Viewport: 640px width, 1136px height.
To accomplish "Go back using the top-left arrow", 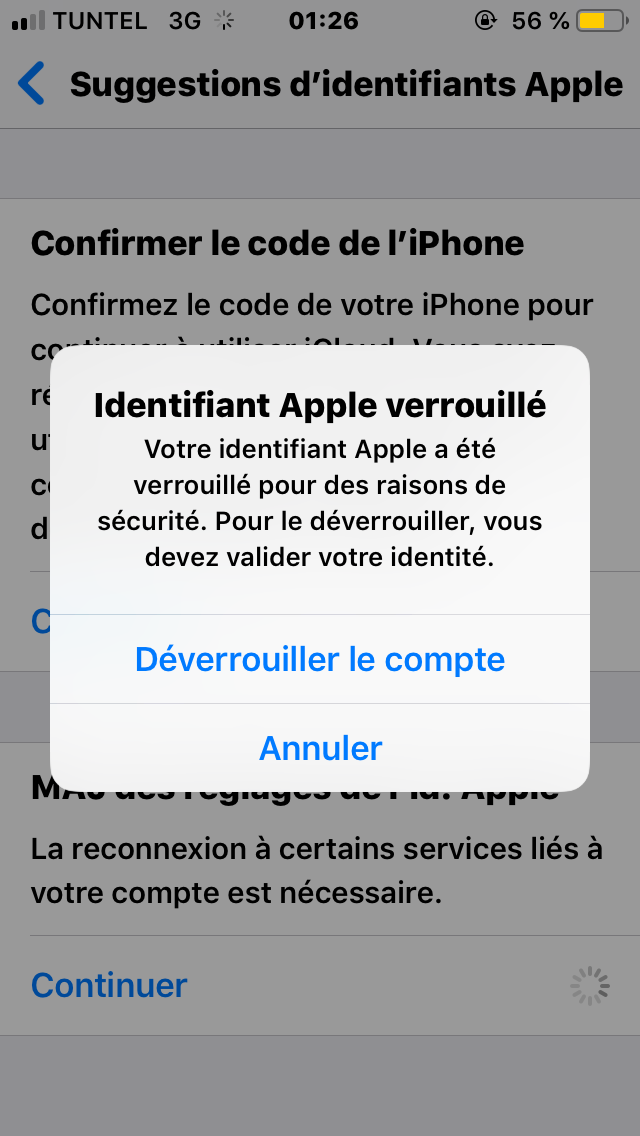I will 32,84.
